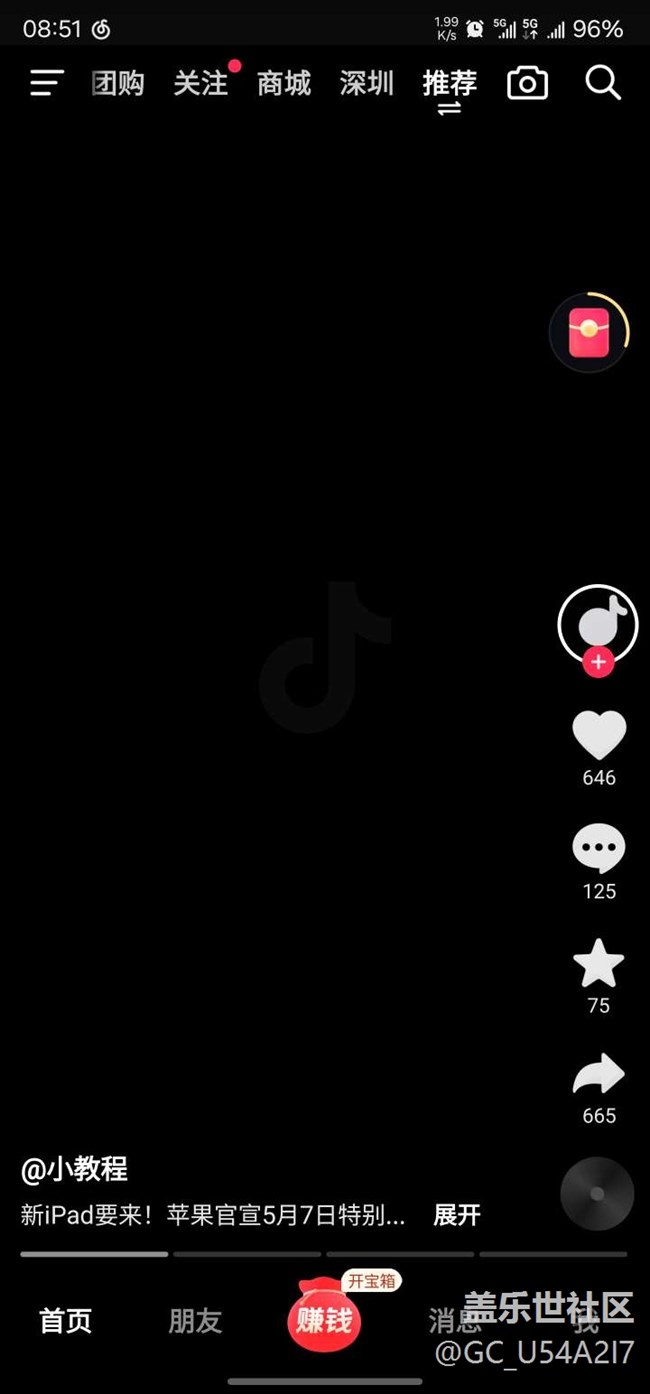The image size is (650, 1394).
Task: Select the 推荐 tab
Action: (450, 83)
